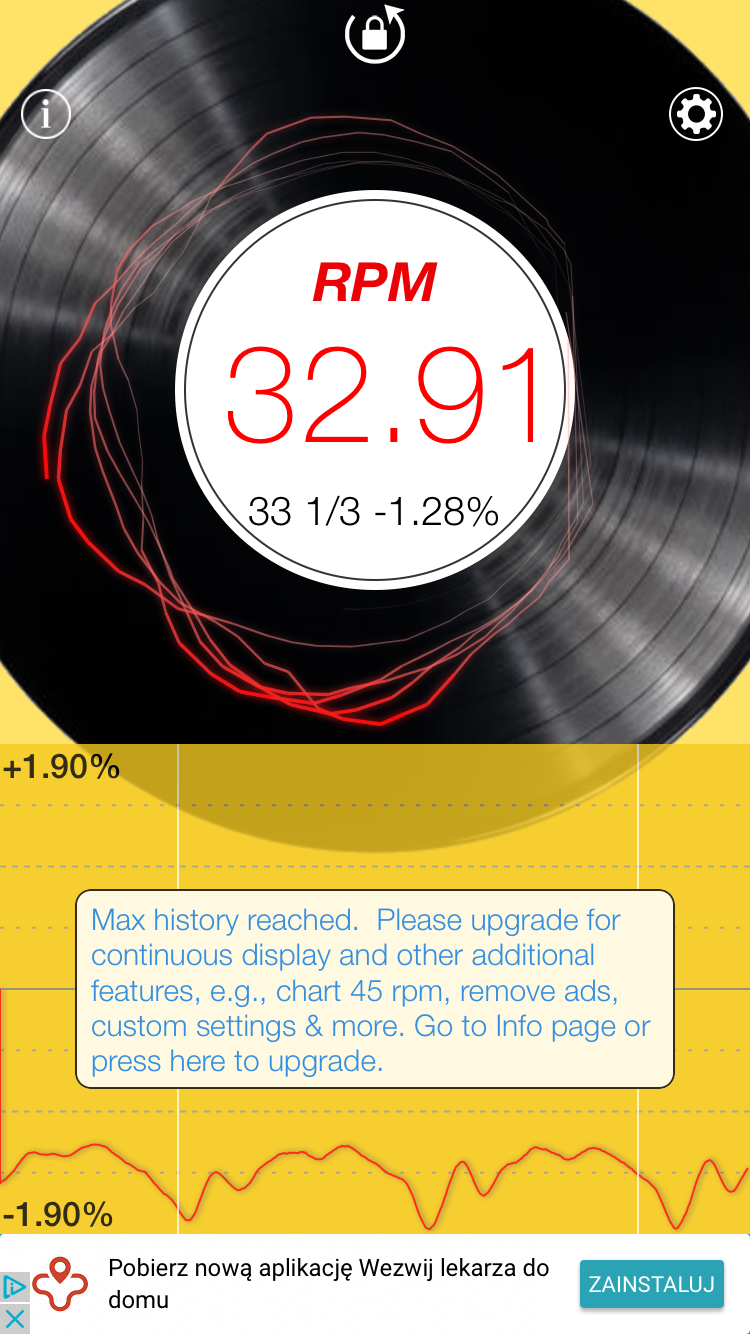This screenshot has width=750, height=1334.
Task: Close the ad banner
Action: click(x=14, y=1319)
